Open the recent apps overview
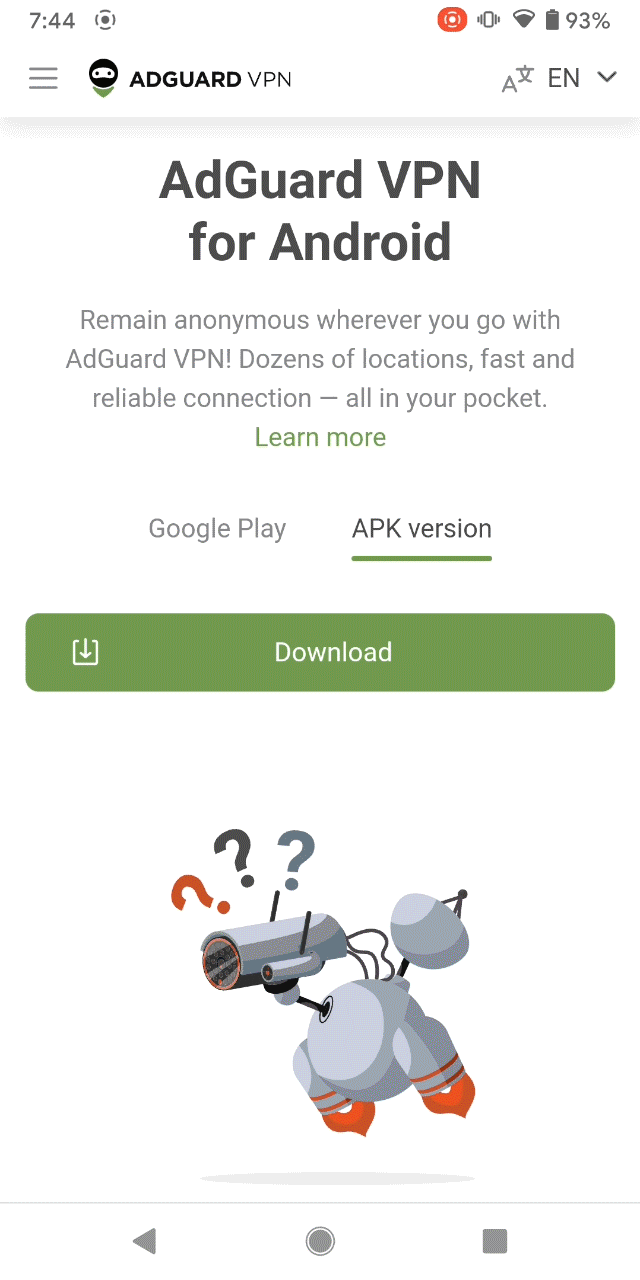 pyautogui.click(x=495, y=1241)
